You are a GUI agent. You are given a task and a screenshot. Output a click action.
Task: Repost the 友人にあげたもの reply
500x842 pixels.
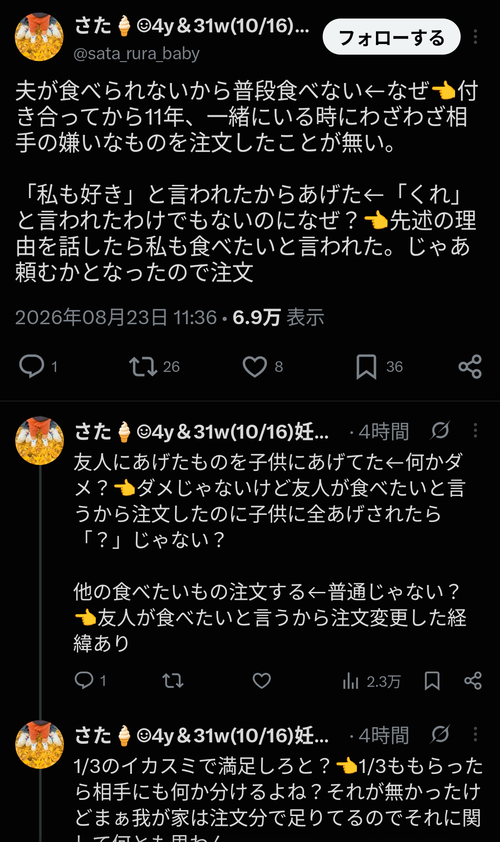click(173, 680)
